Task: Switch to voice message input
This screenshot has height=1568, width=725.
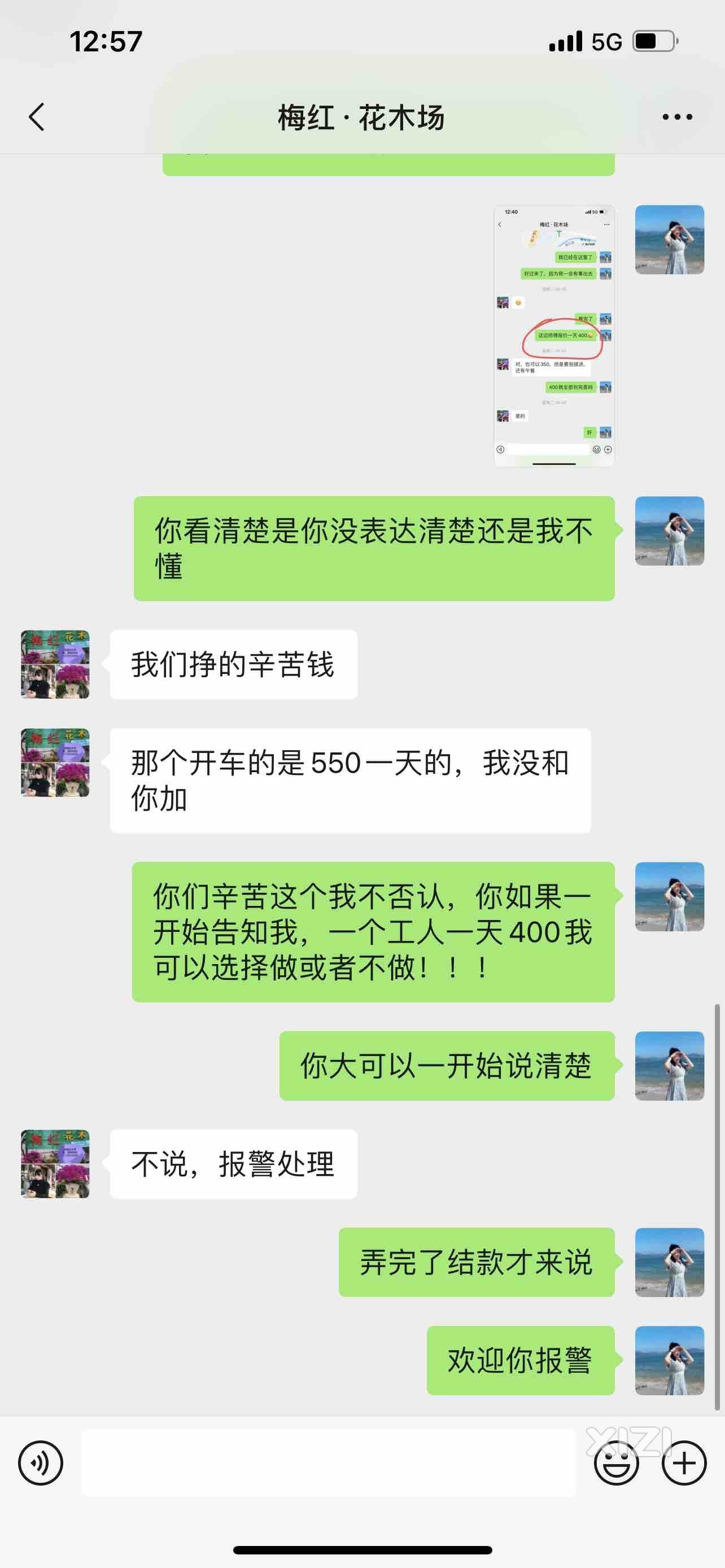Action: point(40,1462)
